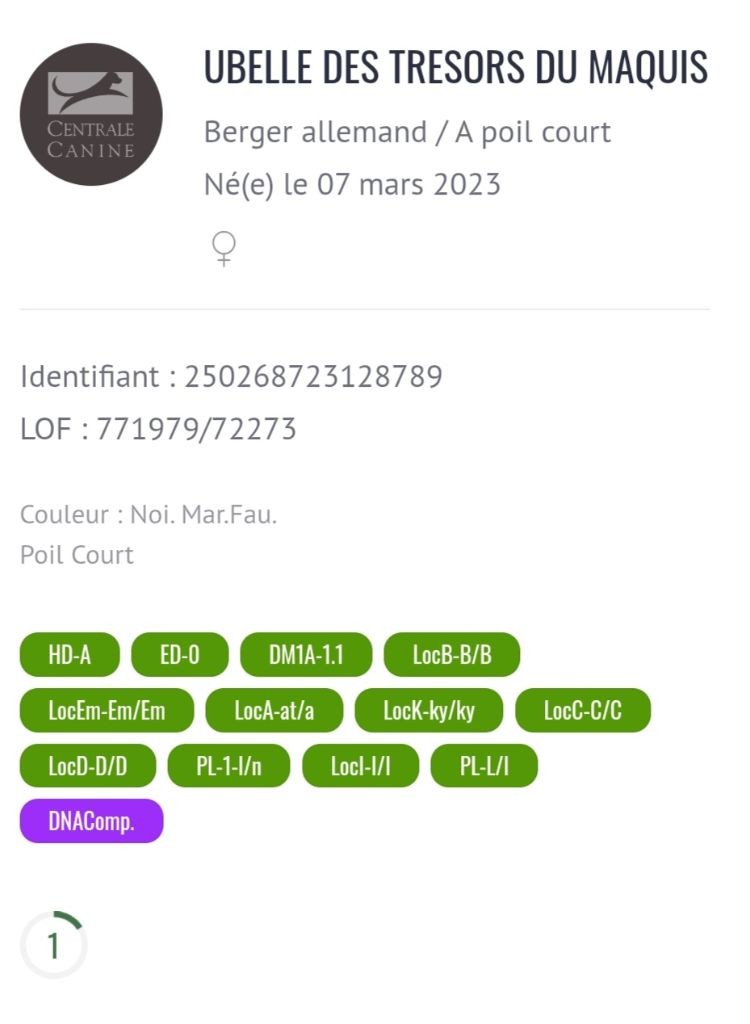This screenshot has height=1024, width=750.
Task: Tap the LocD-D/D chip
Action: click(88, 767)
